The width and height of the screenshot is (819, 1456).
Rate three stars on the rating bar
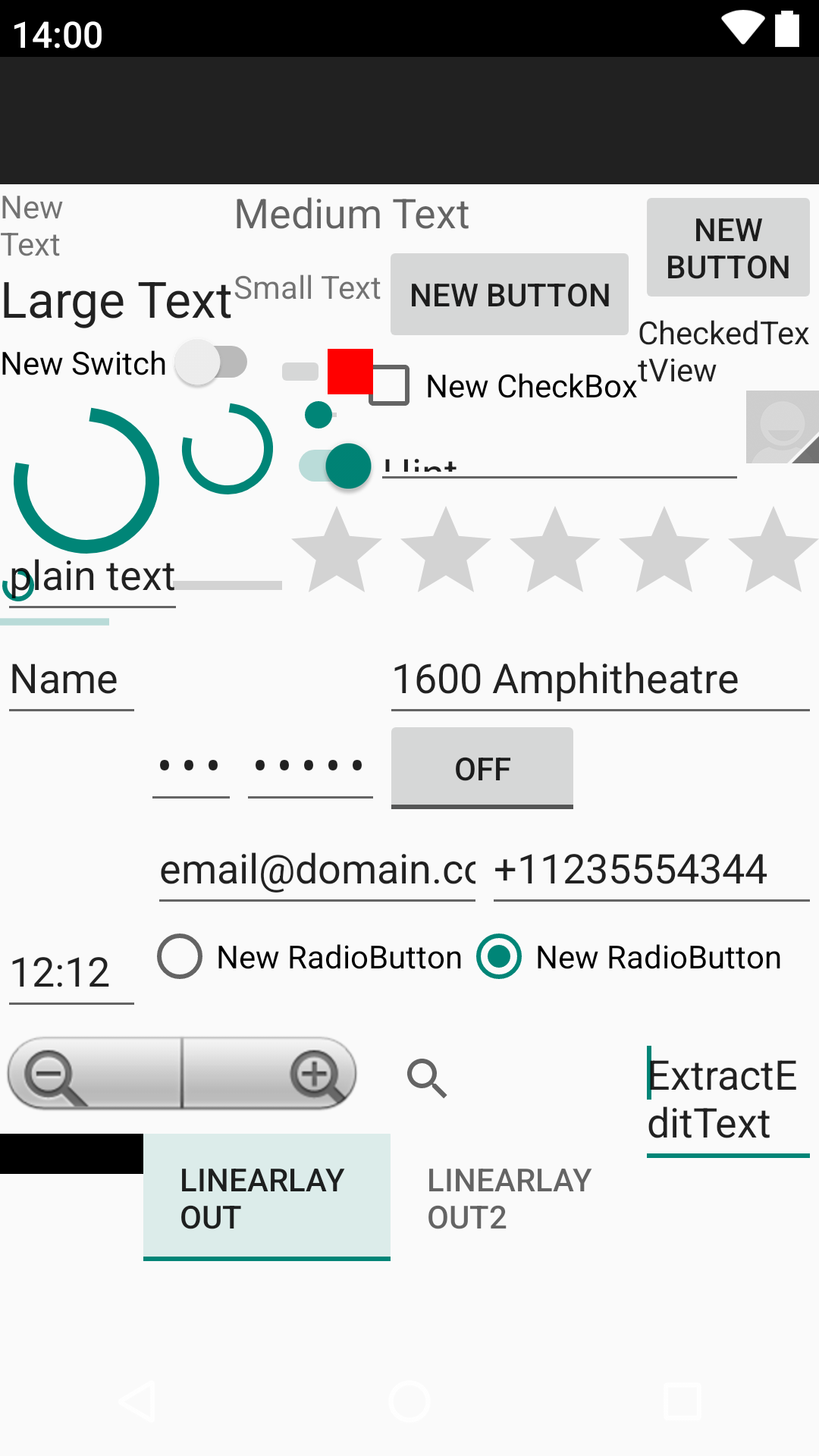pyautogui.click(x=555, y=550)
